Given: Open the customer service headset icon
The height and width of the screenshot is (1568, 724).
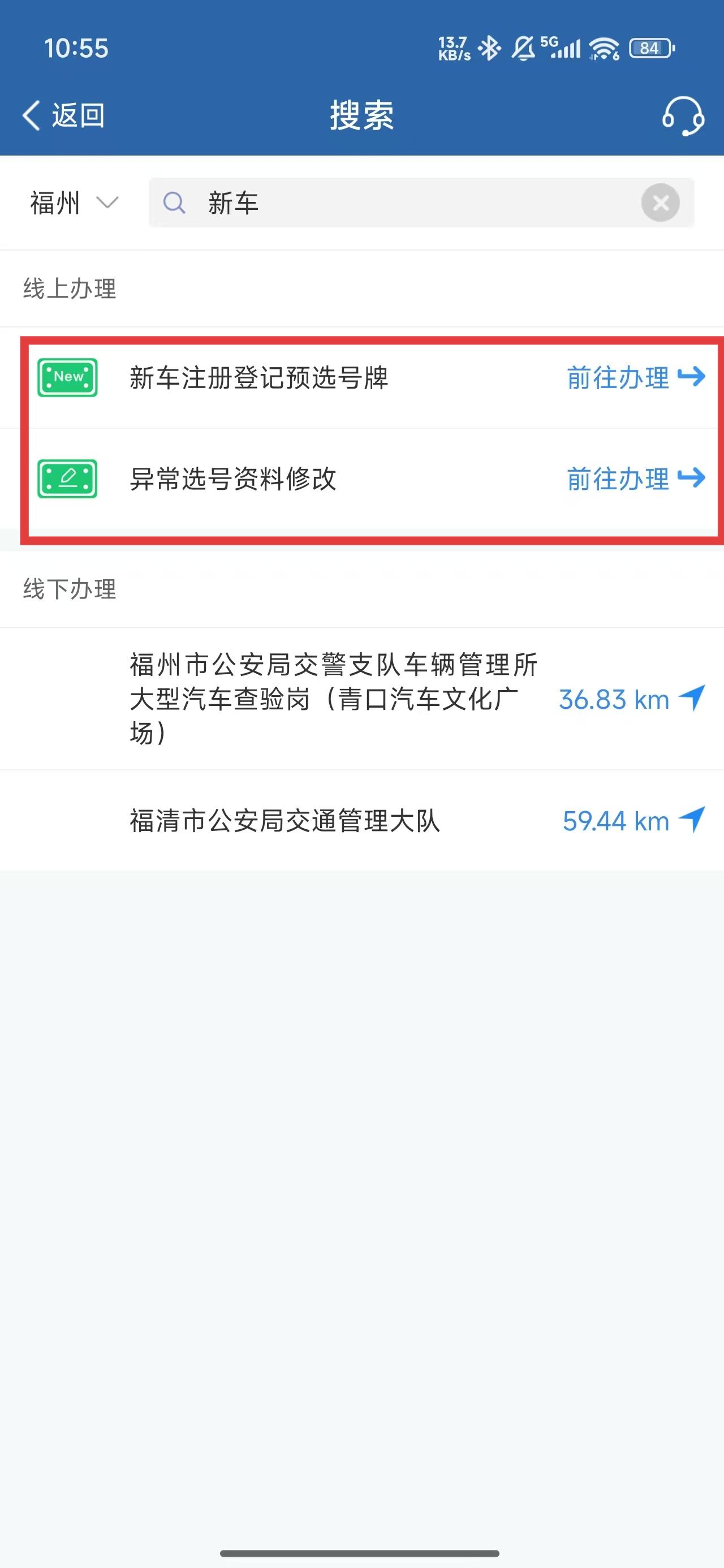Looking at the screenshot, I should tap(683, 115).
